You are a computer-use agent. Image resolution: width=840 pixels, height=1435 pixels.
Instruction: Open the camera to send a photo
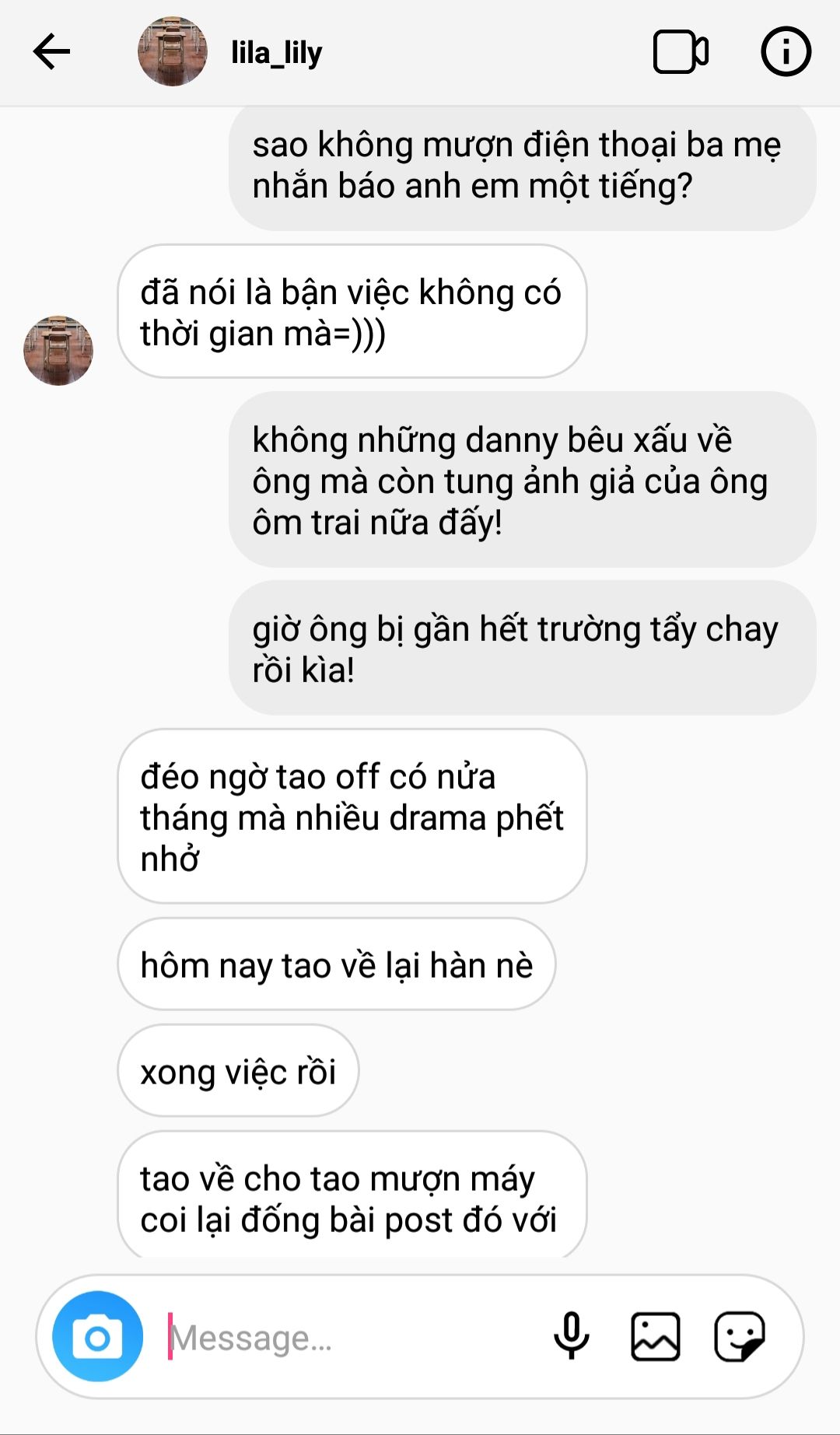coord(97,1337)
